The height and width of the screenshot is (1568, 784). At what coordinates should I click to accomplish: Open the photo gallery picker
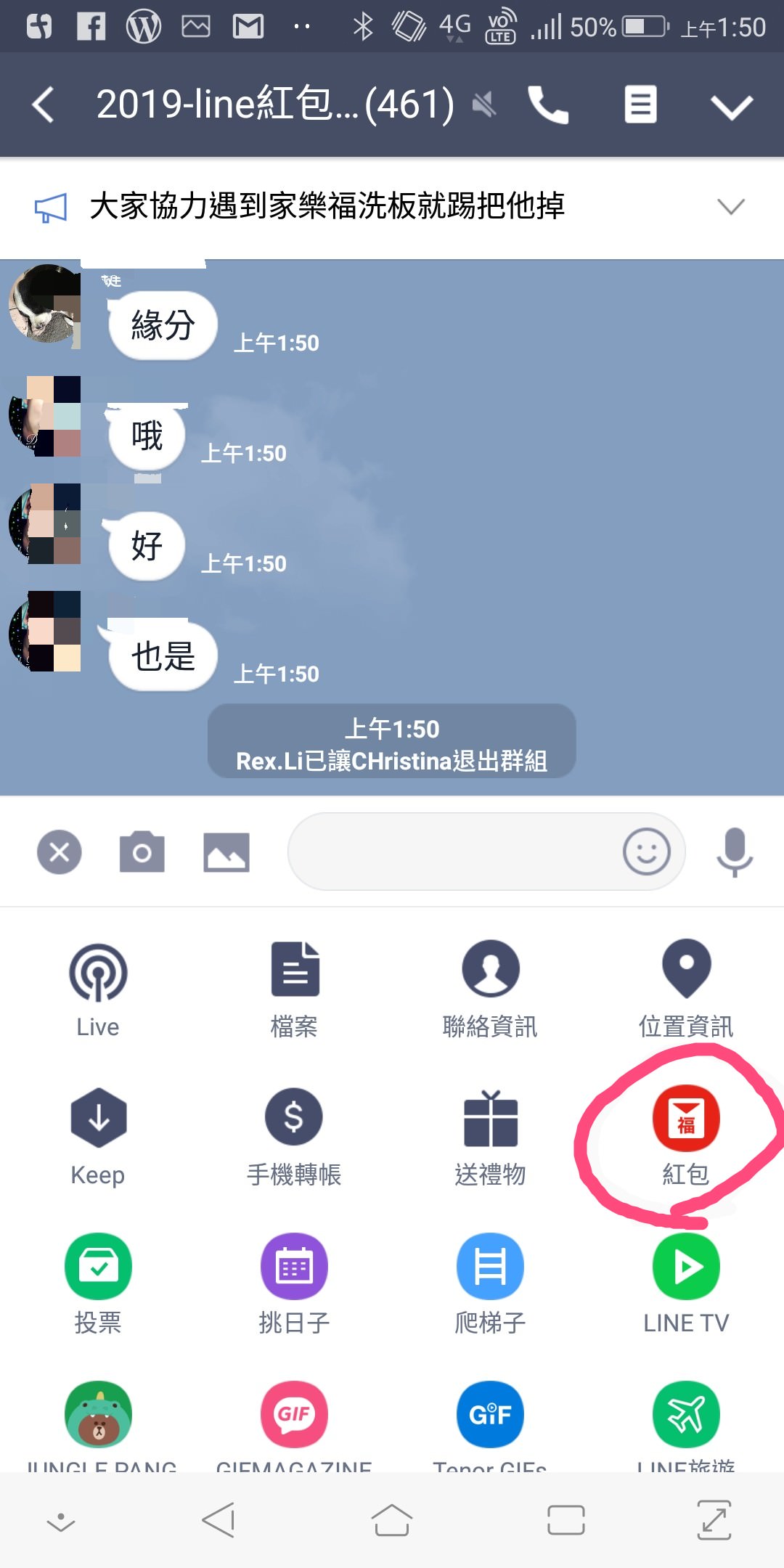(226, 852)
